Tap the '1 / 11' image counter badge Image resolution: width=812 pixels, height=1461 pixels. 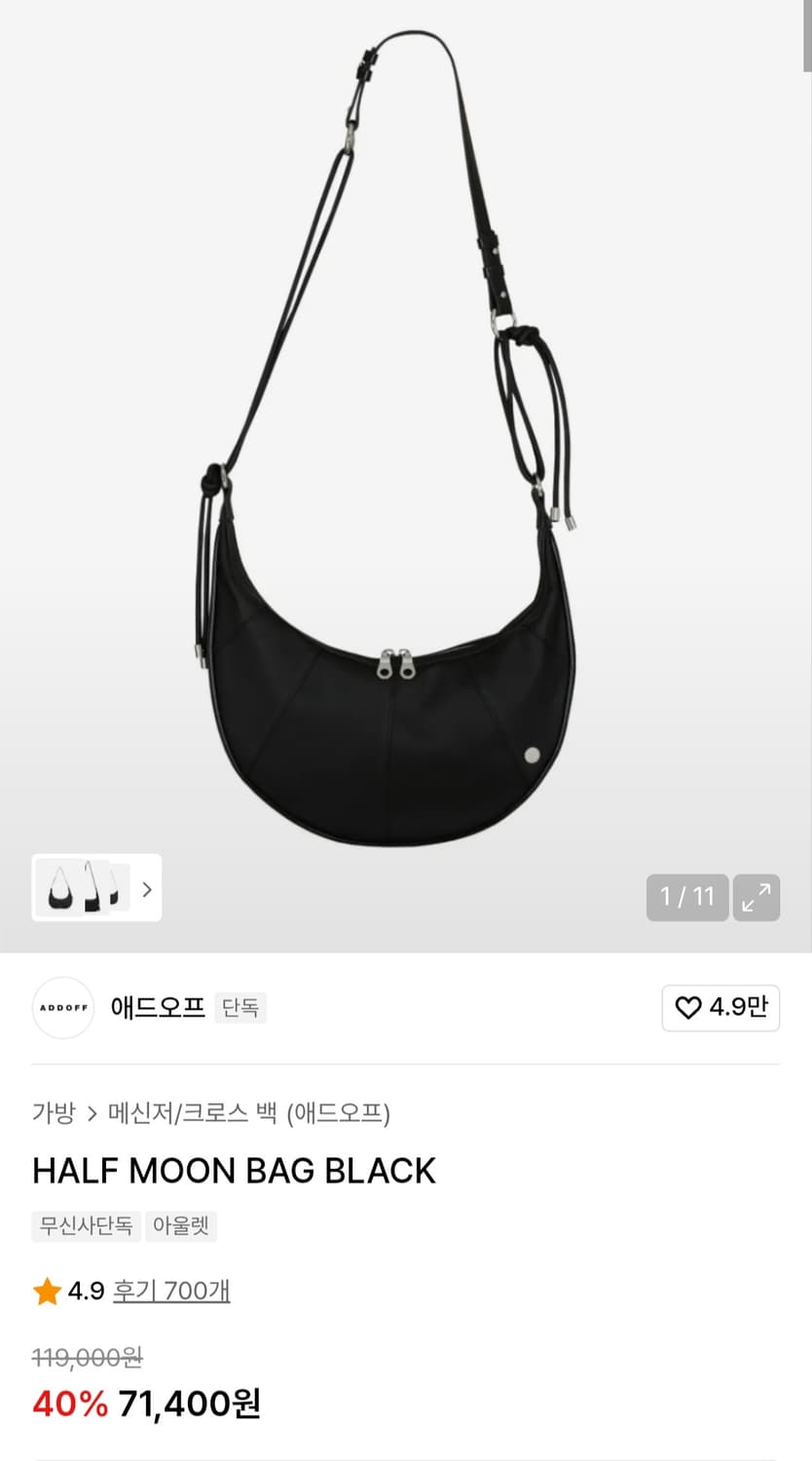point(687,897)
